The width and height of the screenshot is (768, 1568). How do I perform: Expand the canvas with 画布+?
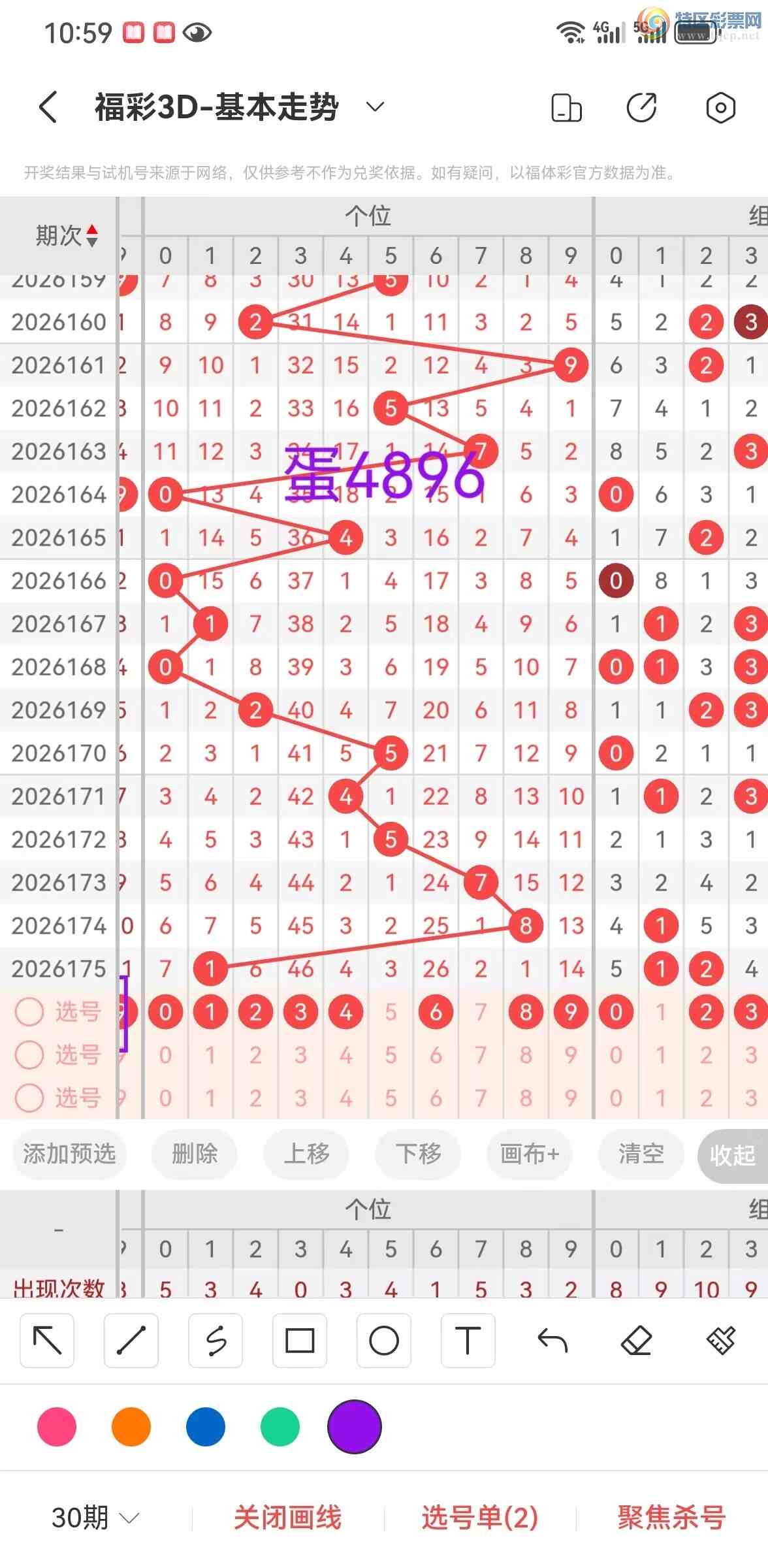pyautogui.click(x=530, y=1154)
